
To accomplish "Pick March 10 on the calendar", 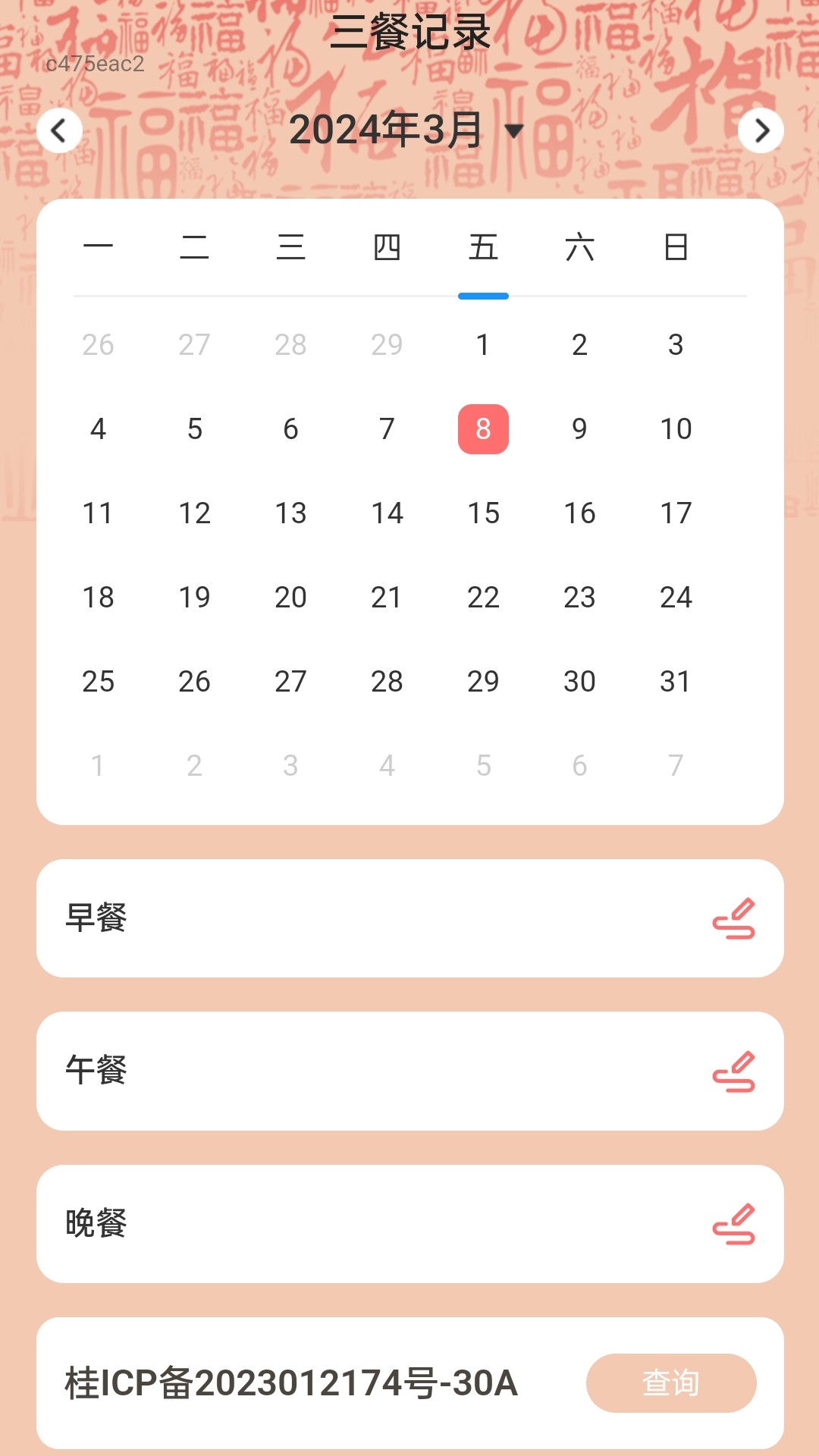I will pyautogui.click(x=676, y=429).
